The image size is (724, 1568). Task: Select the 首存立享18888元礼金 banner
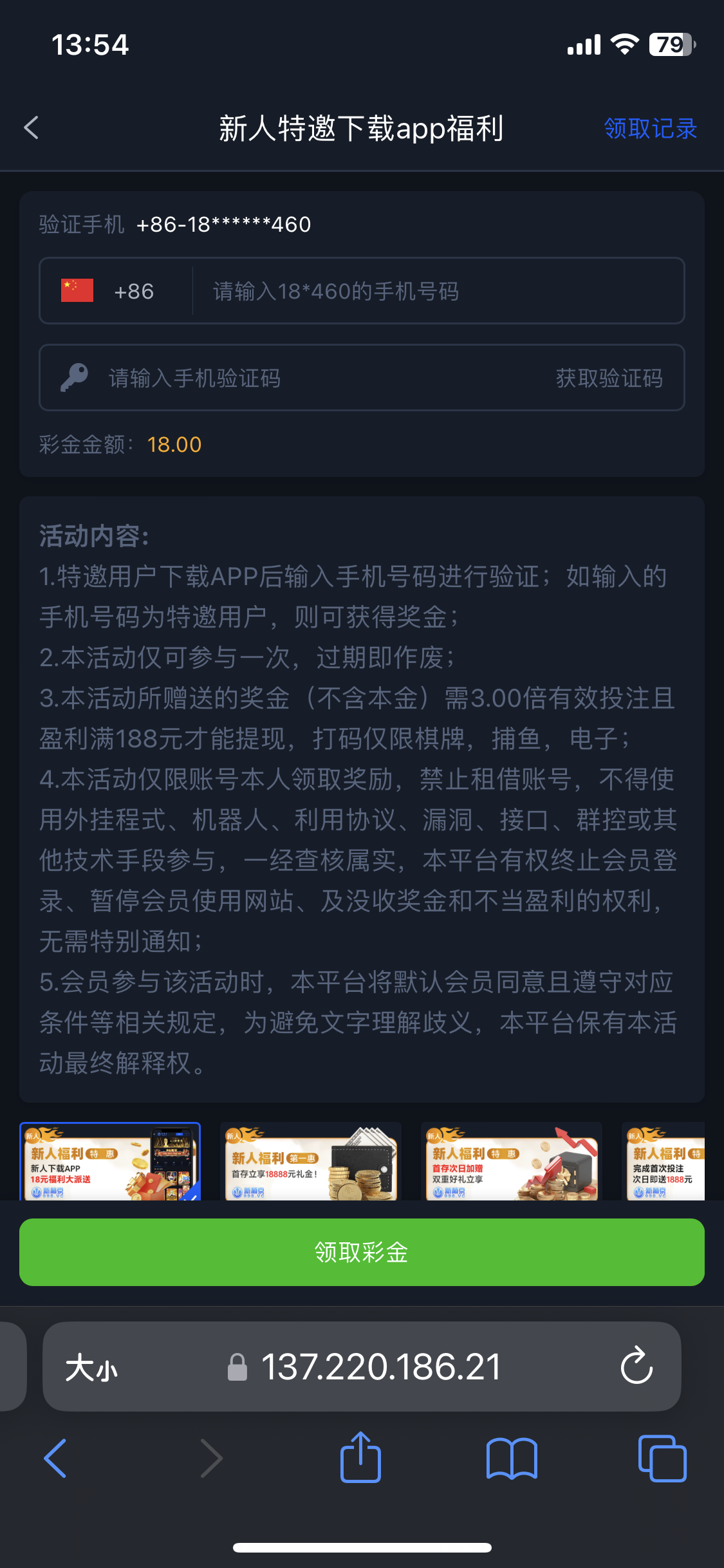(x=311, y=1162)
